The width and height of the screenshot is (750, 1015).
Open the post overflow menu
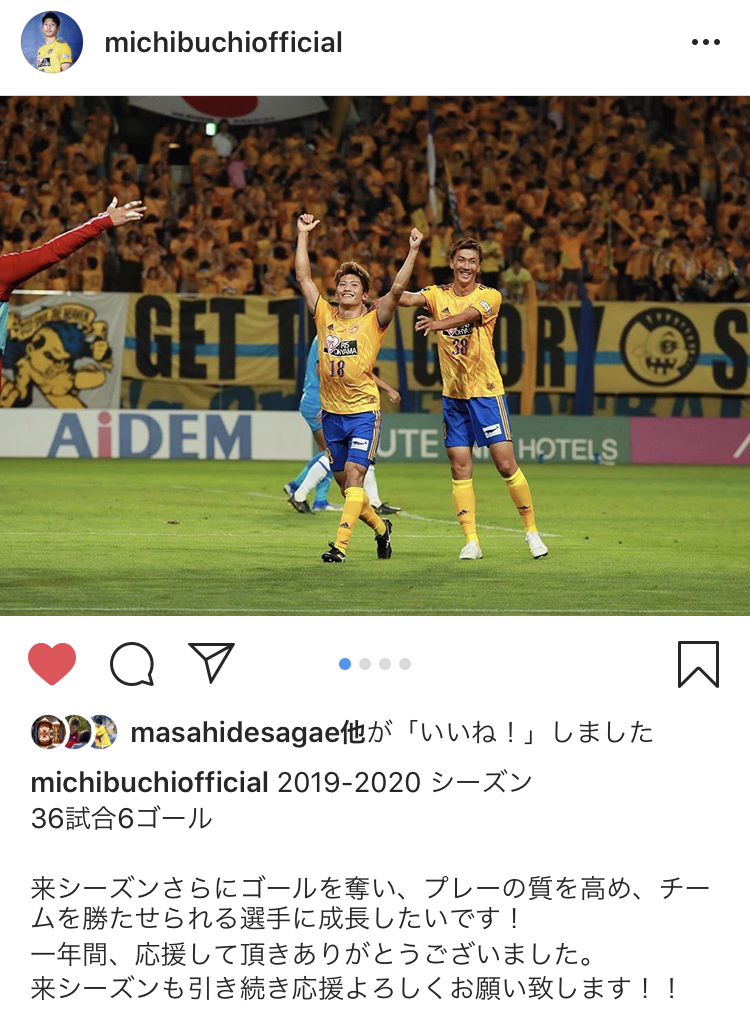click(x=705, y=43)
